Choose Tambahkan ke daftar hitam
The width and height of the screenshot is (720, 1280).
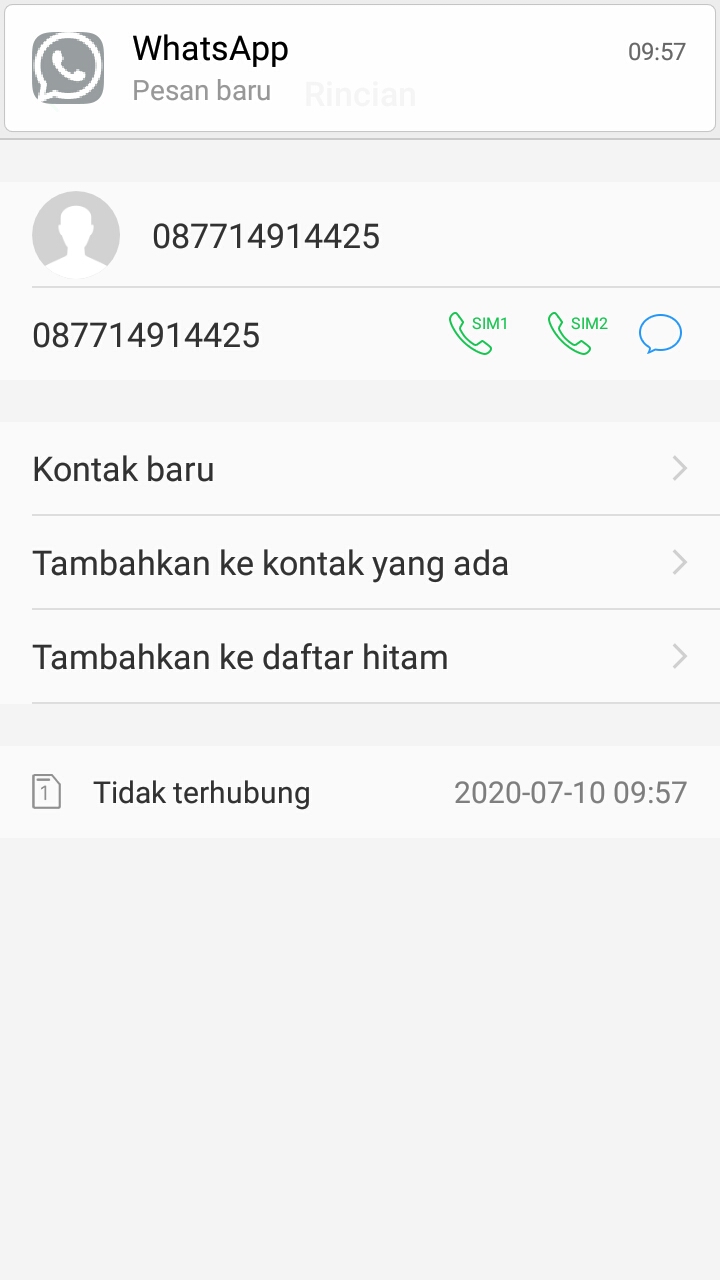pos(360,657)
